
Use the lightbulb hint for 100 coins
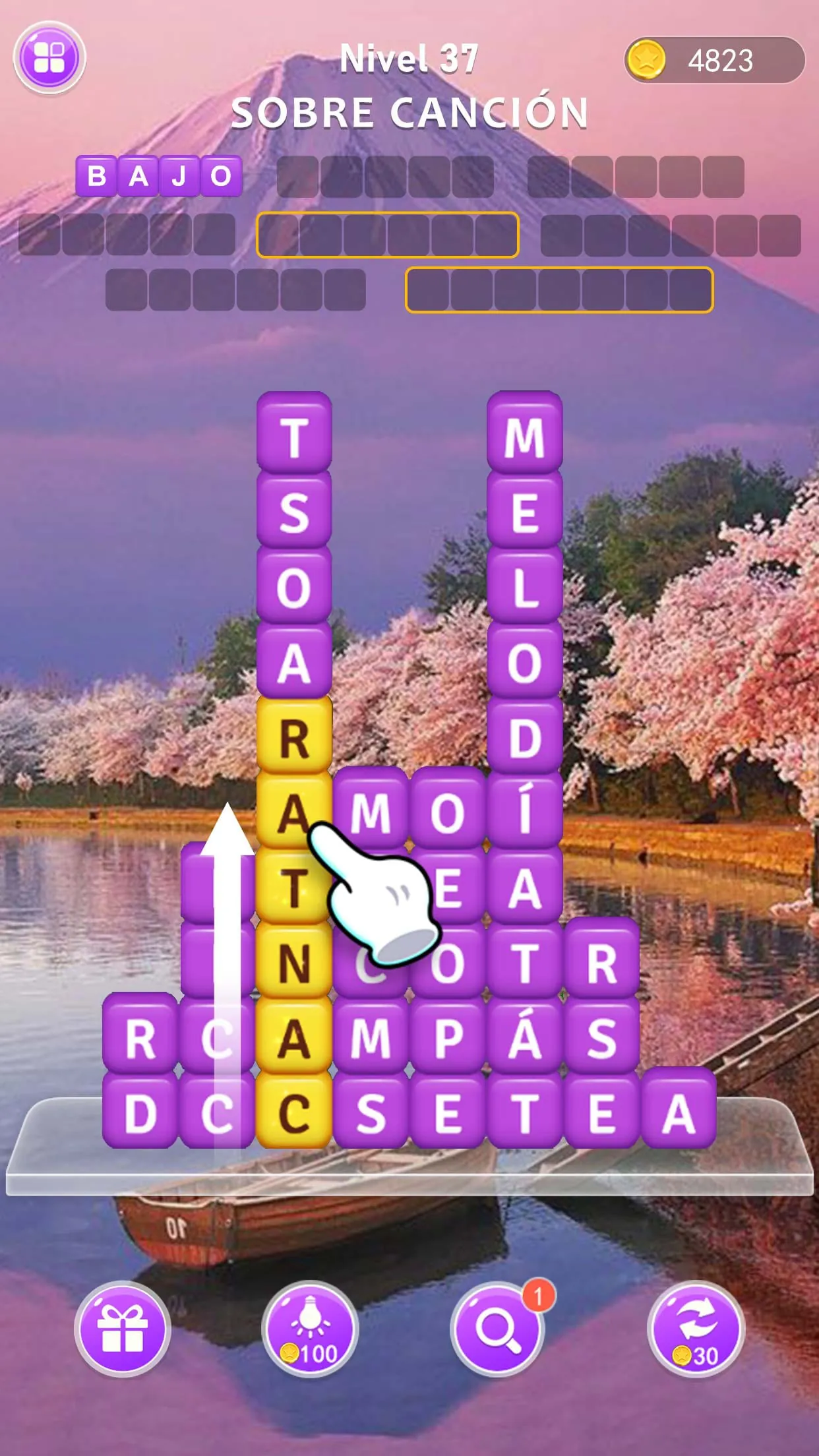pos(309,1329)
